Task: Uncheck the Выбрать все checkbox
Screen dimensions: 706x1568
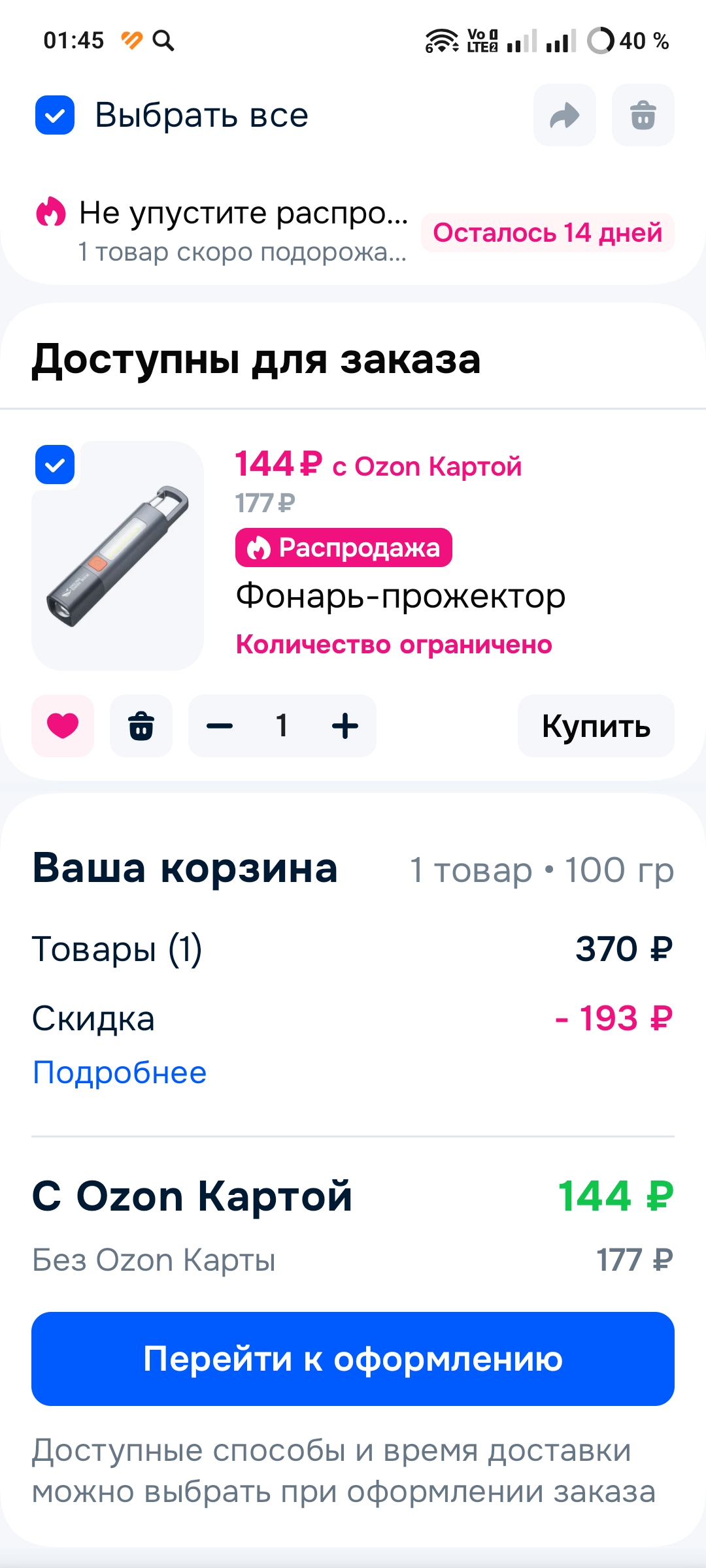Action: pyautogui.click(x=55, y=115)
